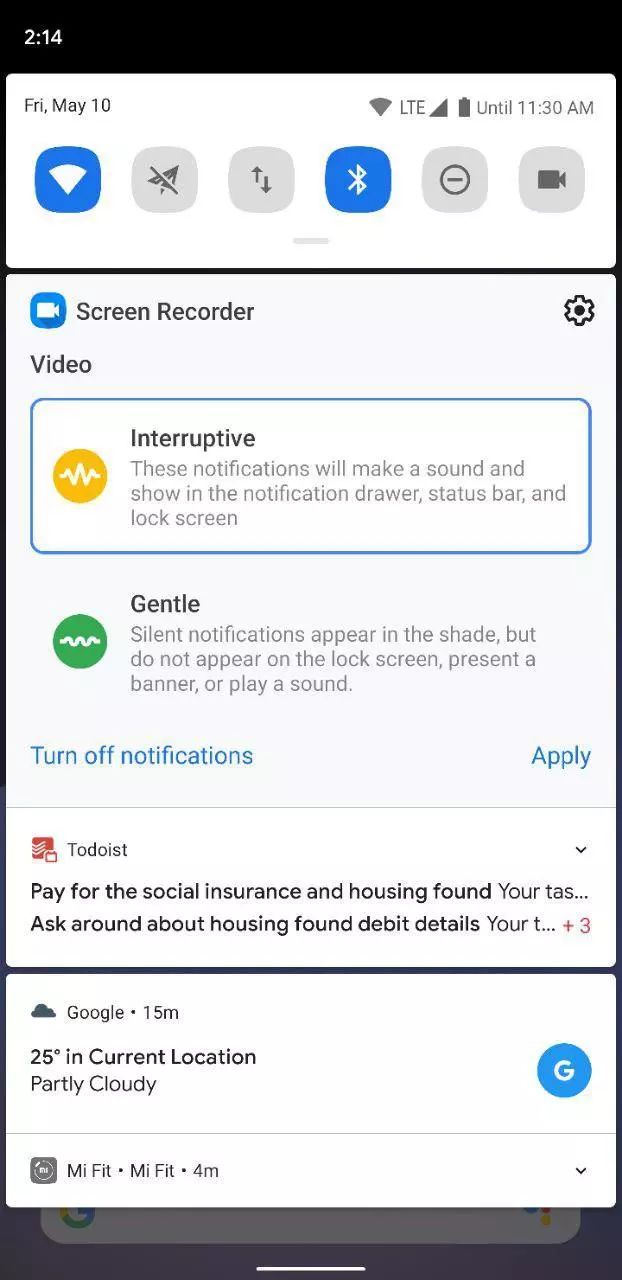The height and width of the screenshot is (1280, 622).
Task: Open Screen Recorder notification settings gear
Action: 579,311
